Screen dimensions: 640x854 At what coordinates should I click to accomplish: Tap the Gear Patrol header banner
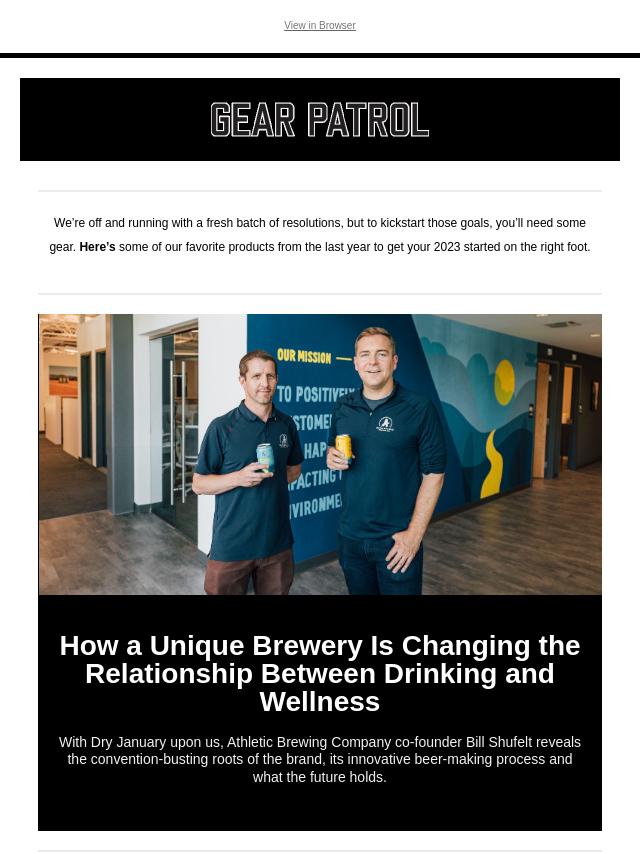(319, 120)
